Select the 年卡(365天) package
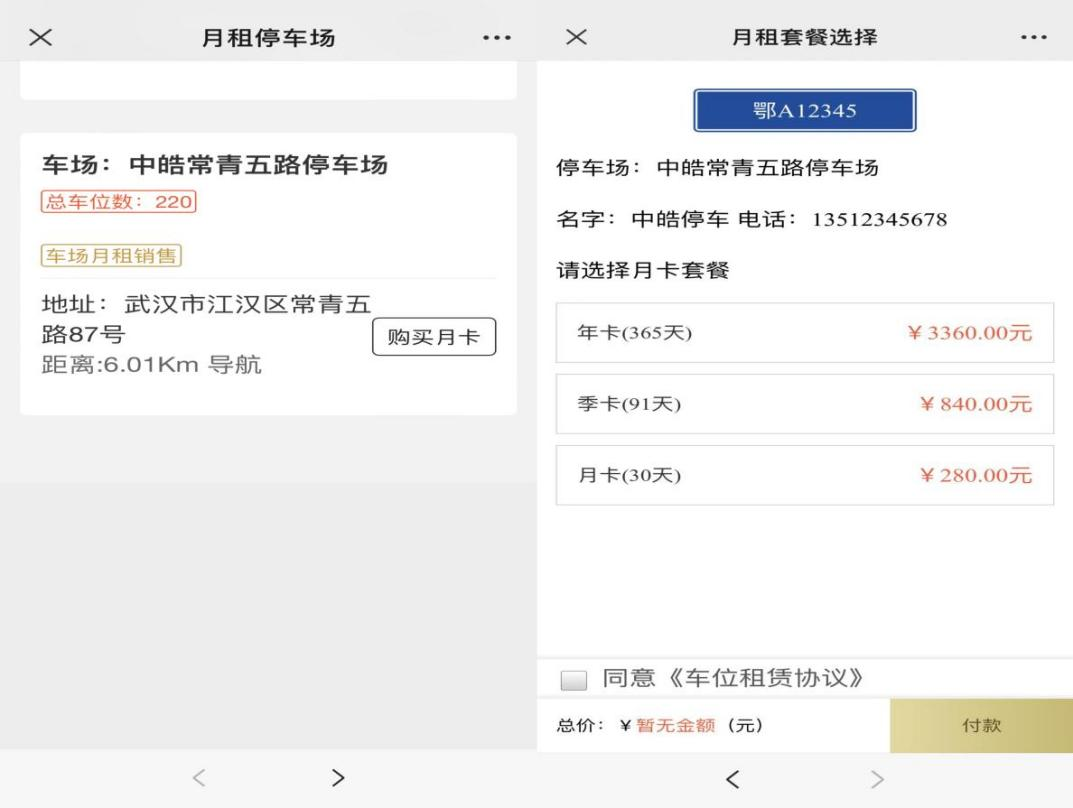Viewport: 1073px width, 808px height. (804, 332)
